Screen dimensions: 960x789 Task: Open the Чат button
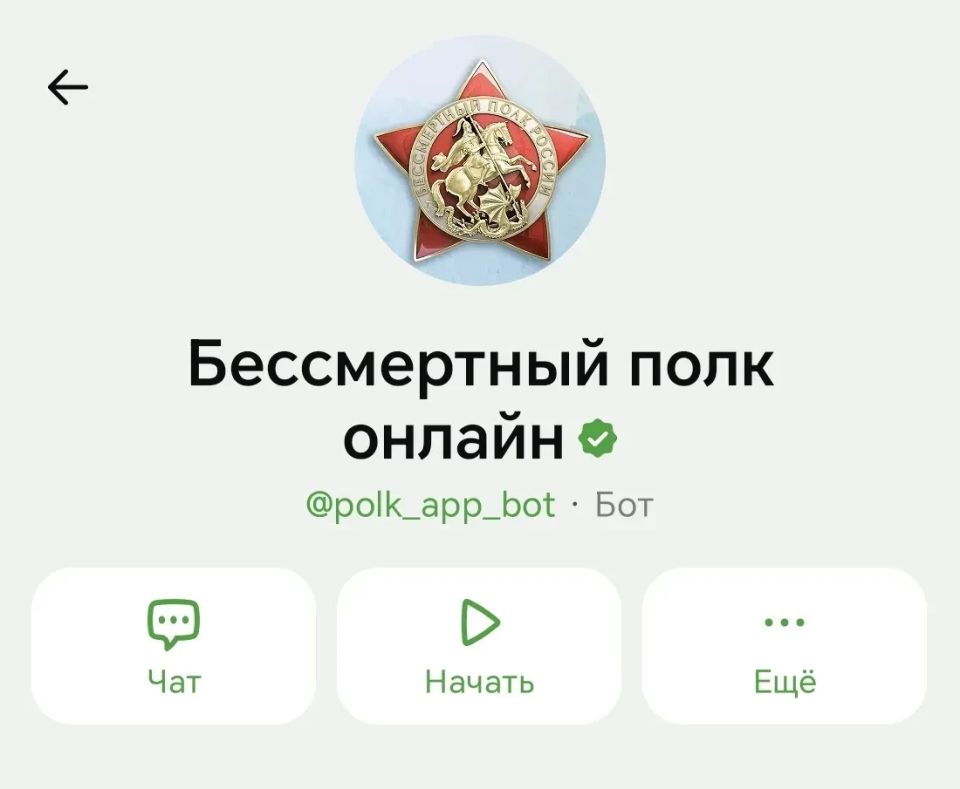tap(174, 646)
